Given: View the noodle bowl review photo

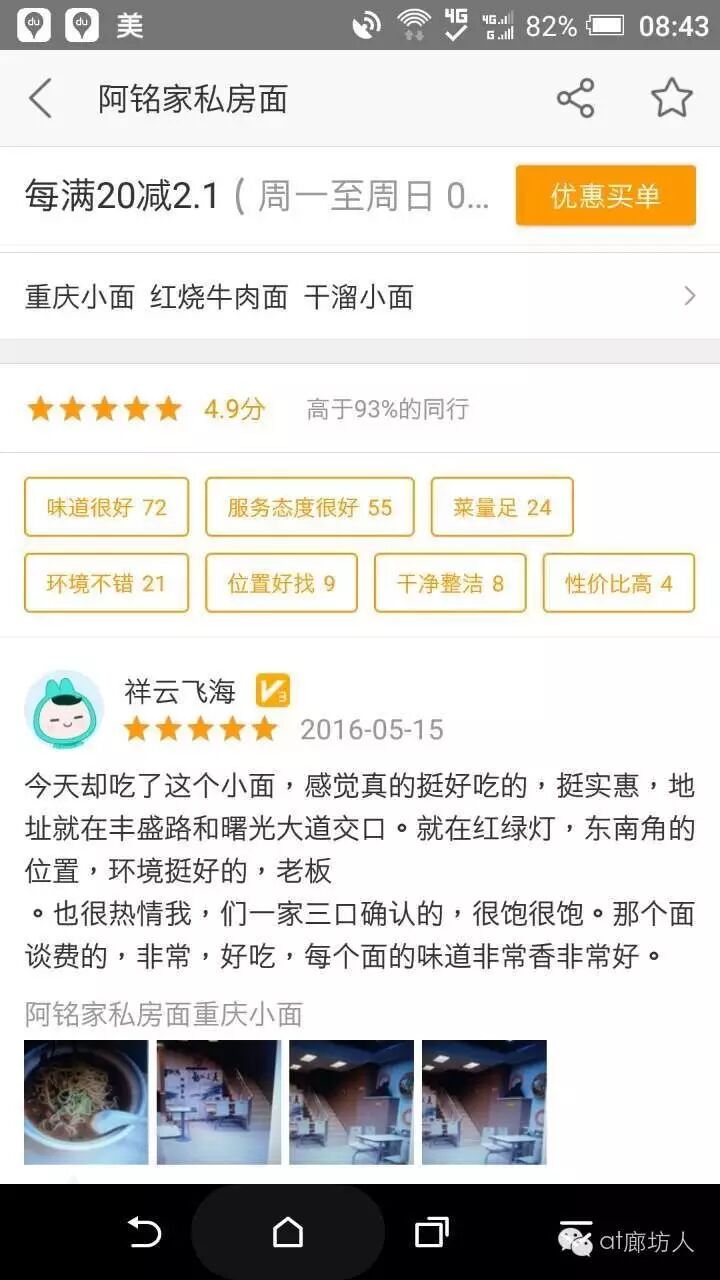Looking at the screenshot, I should click(86, 1102).
